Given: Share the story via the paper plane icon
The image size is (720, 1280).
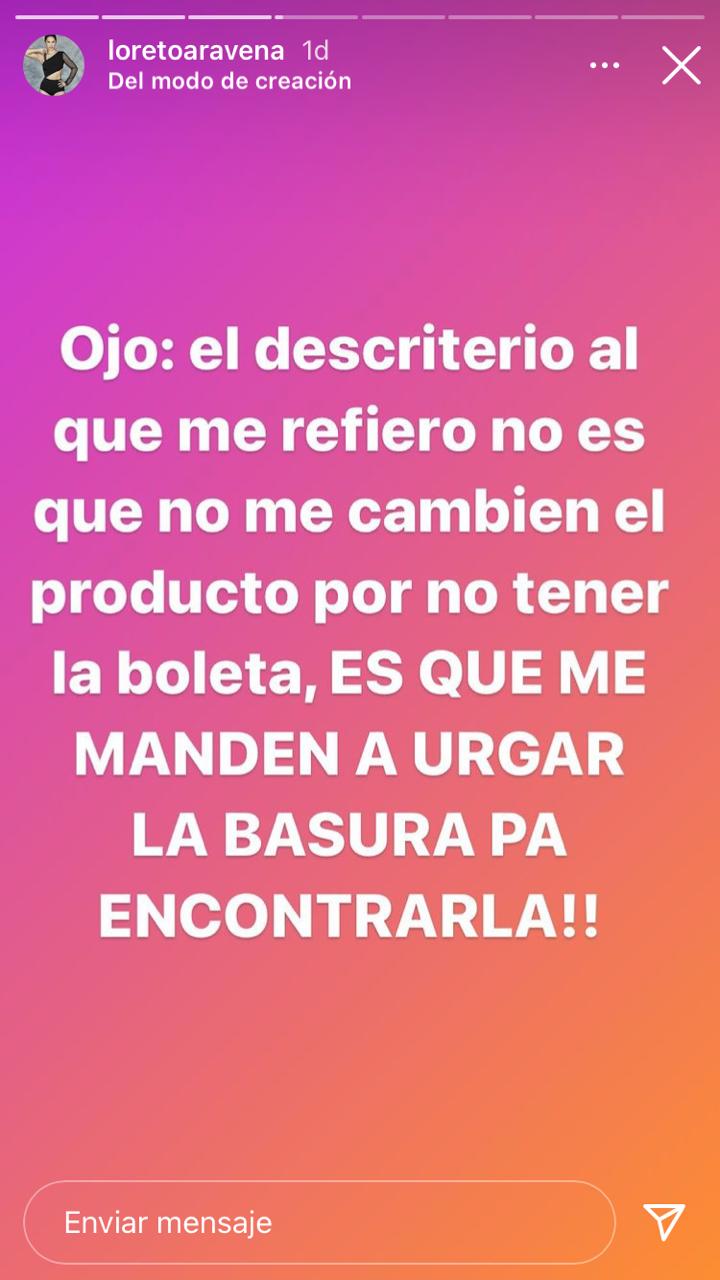Looking at the screenshot, I should (664, 1222).
